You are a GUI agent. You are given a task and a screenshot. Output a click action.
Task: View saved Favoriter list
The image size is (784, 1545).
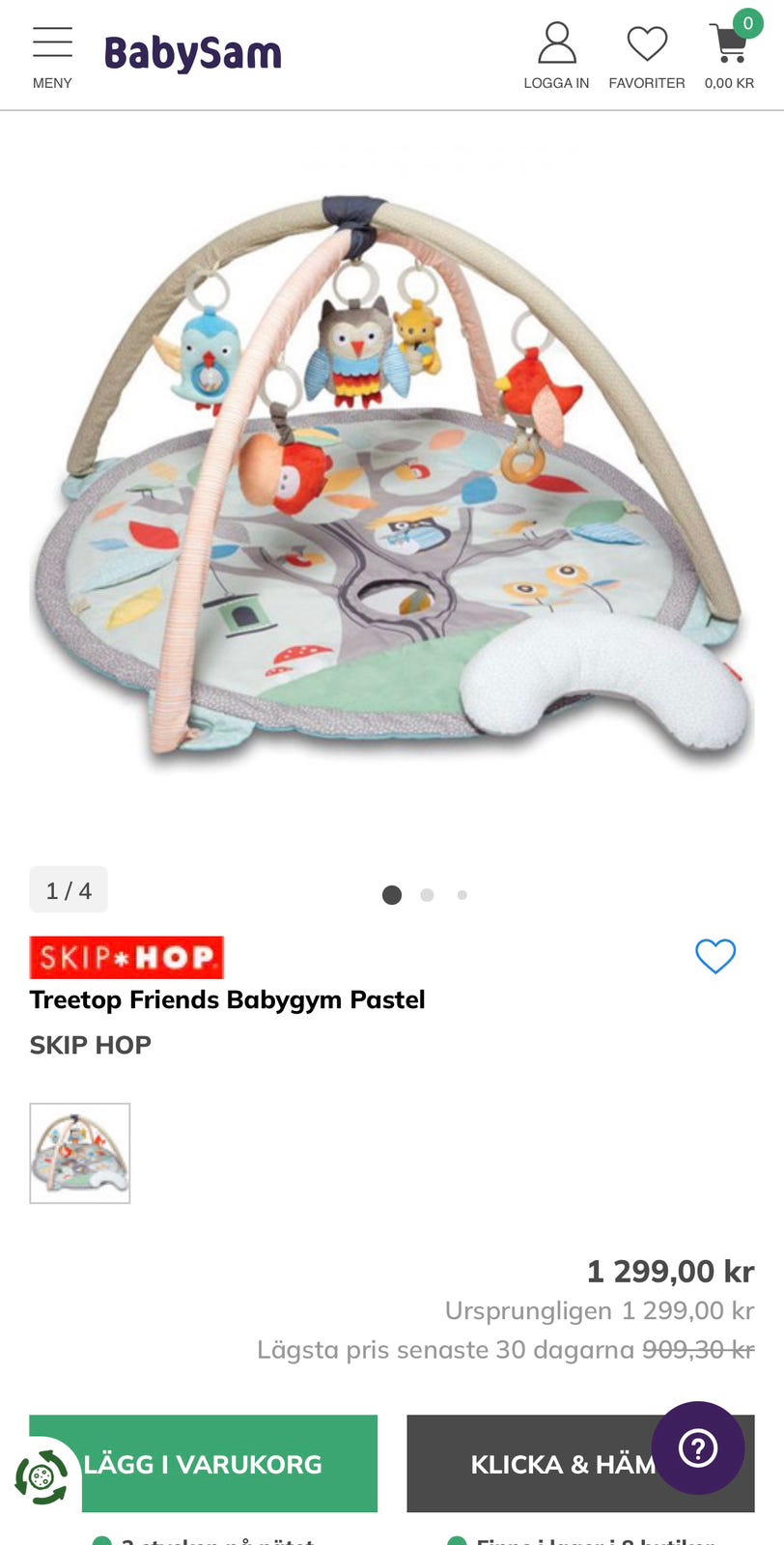(647, 56)
